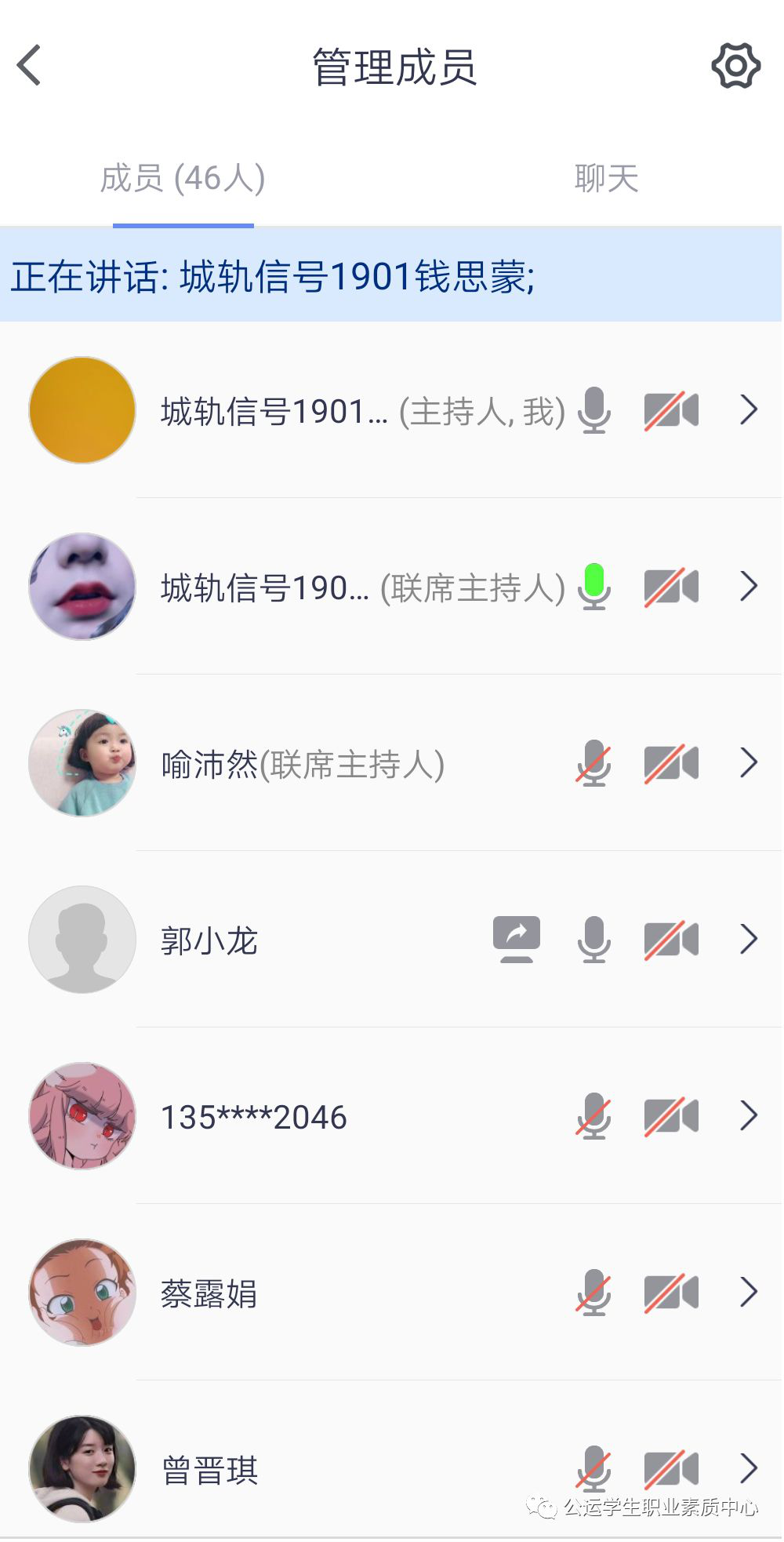This screenshot has height=1542, width=784.
Task: Tap 喻沛然's camera icon
Action: pyautogui.click(x=671, y=763)
